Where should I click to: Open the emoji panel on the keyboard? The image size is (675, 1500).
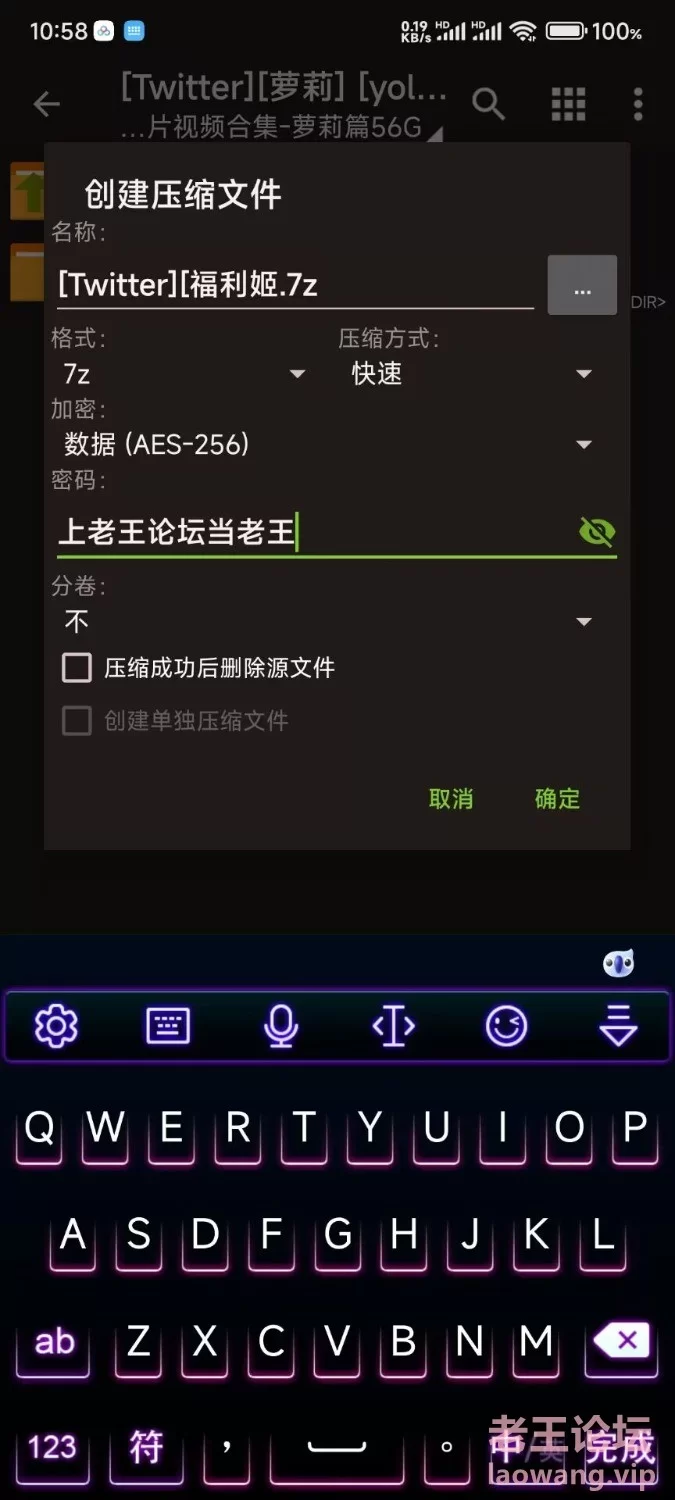[x=506, y=1026]
